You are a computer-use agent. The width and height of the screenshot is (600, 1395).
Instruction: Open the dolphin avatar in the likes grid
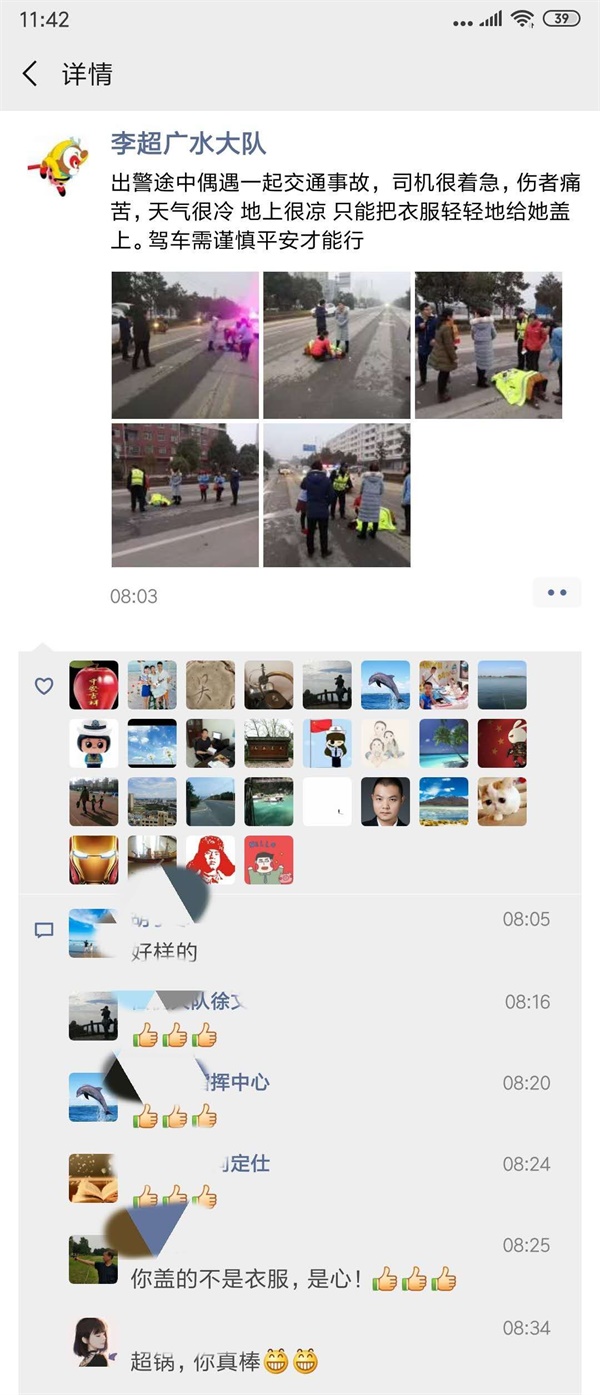385,685
